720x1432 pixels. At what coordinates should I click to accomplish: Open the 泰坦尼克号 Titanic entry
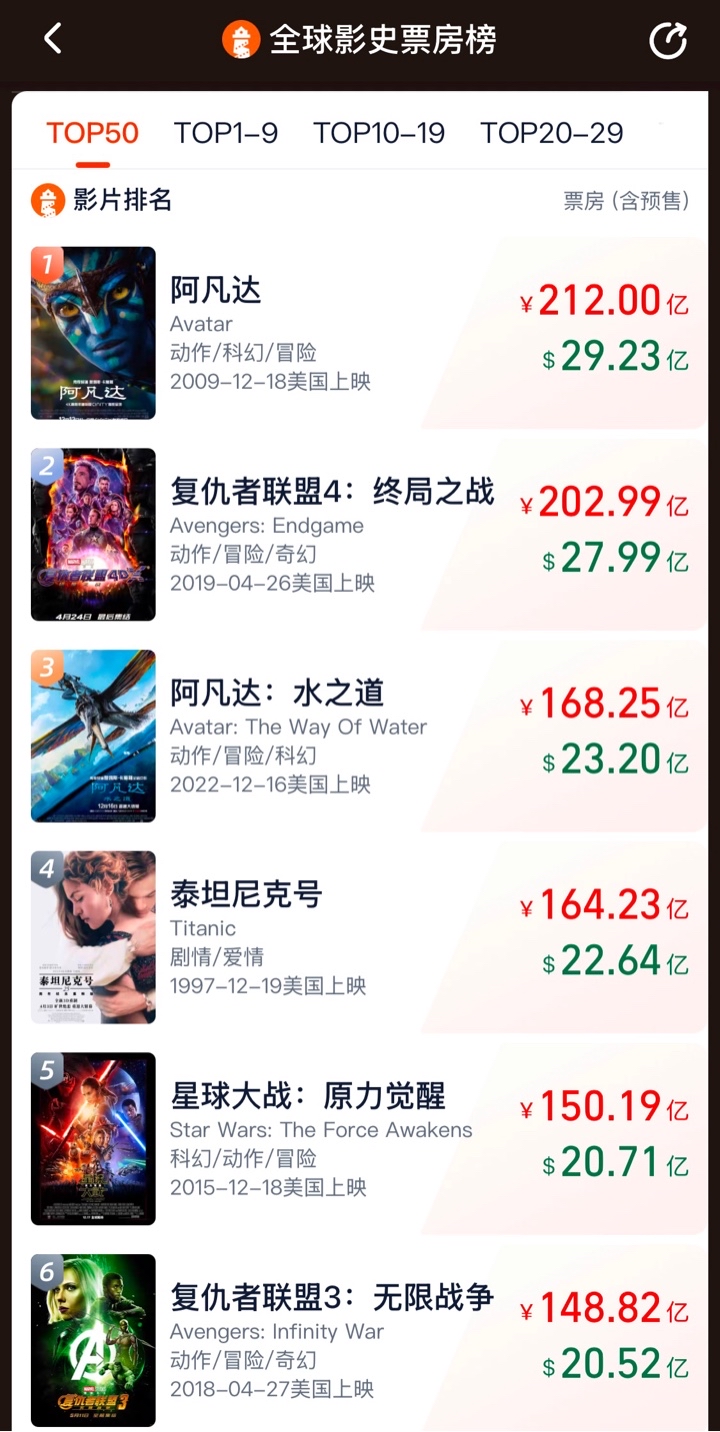360,937
